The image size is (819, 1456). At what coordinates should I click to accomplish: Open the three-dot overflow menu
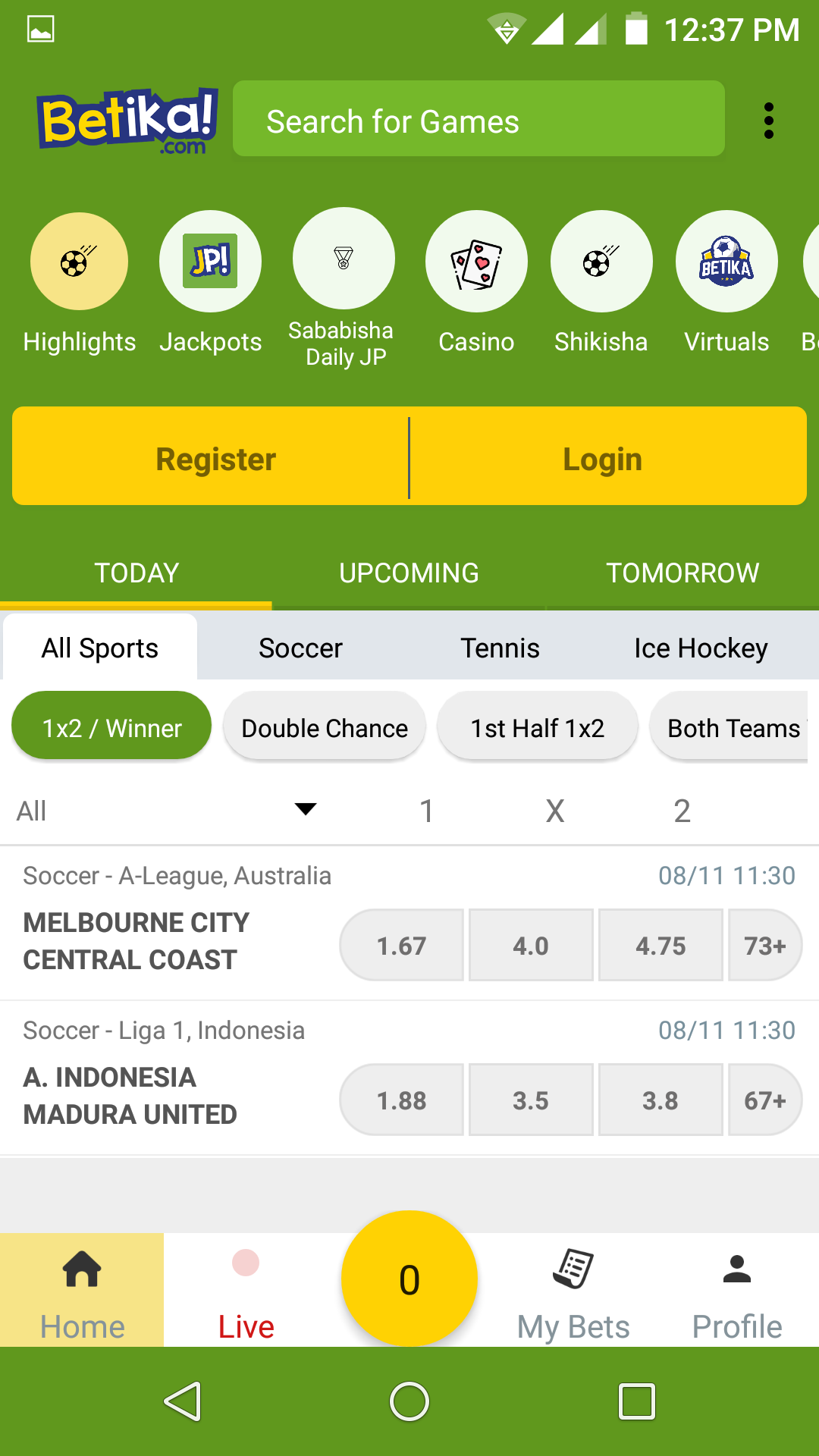(x=769, y=120)
